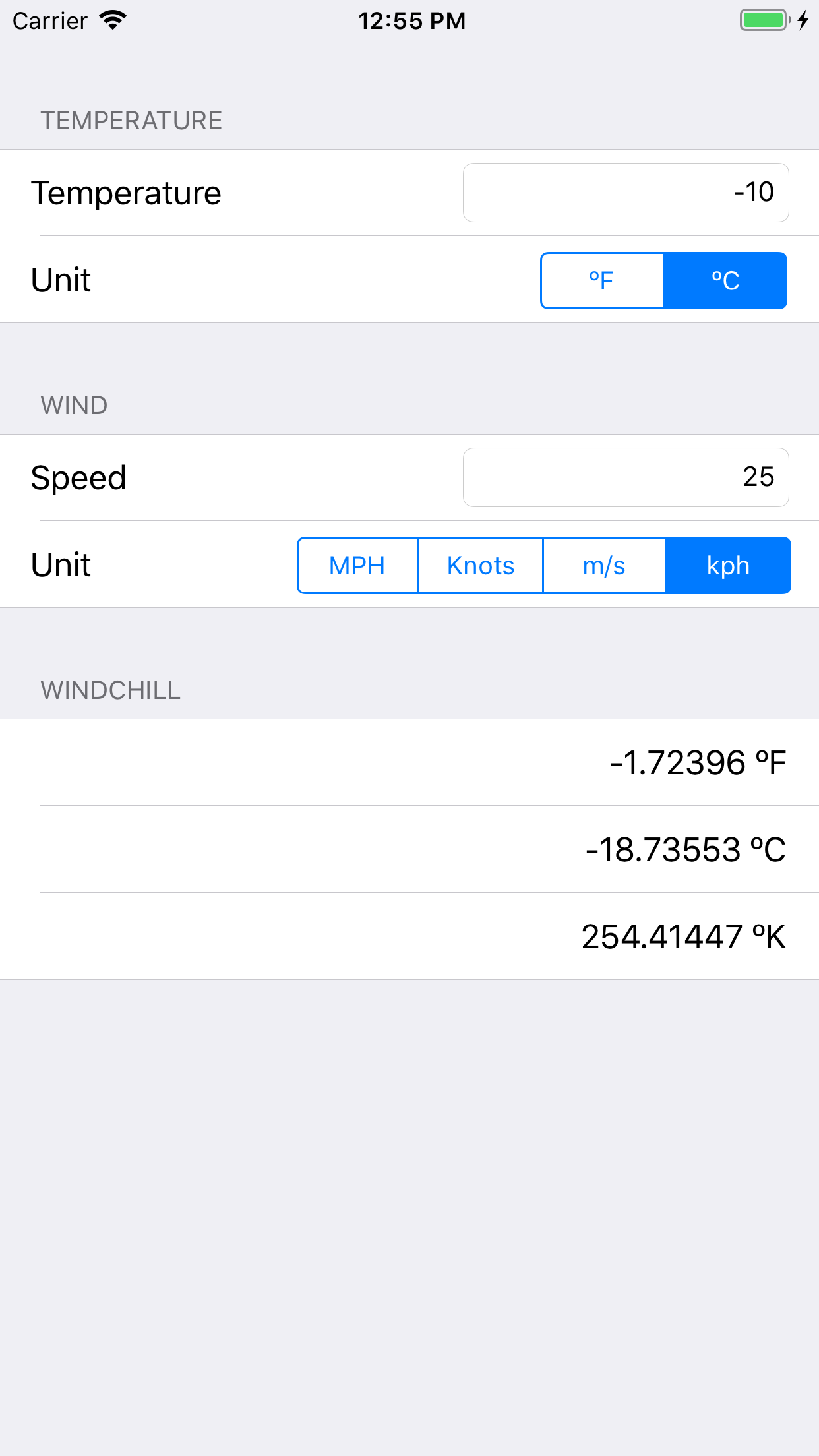Choose m/s for wind speed
This screenshot has height=1456, width=819.
[604, 565]
